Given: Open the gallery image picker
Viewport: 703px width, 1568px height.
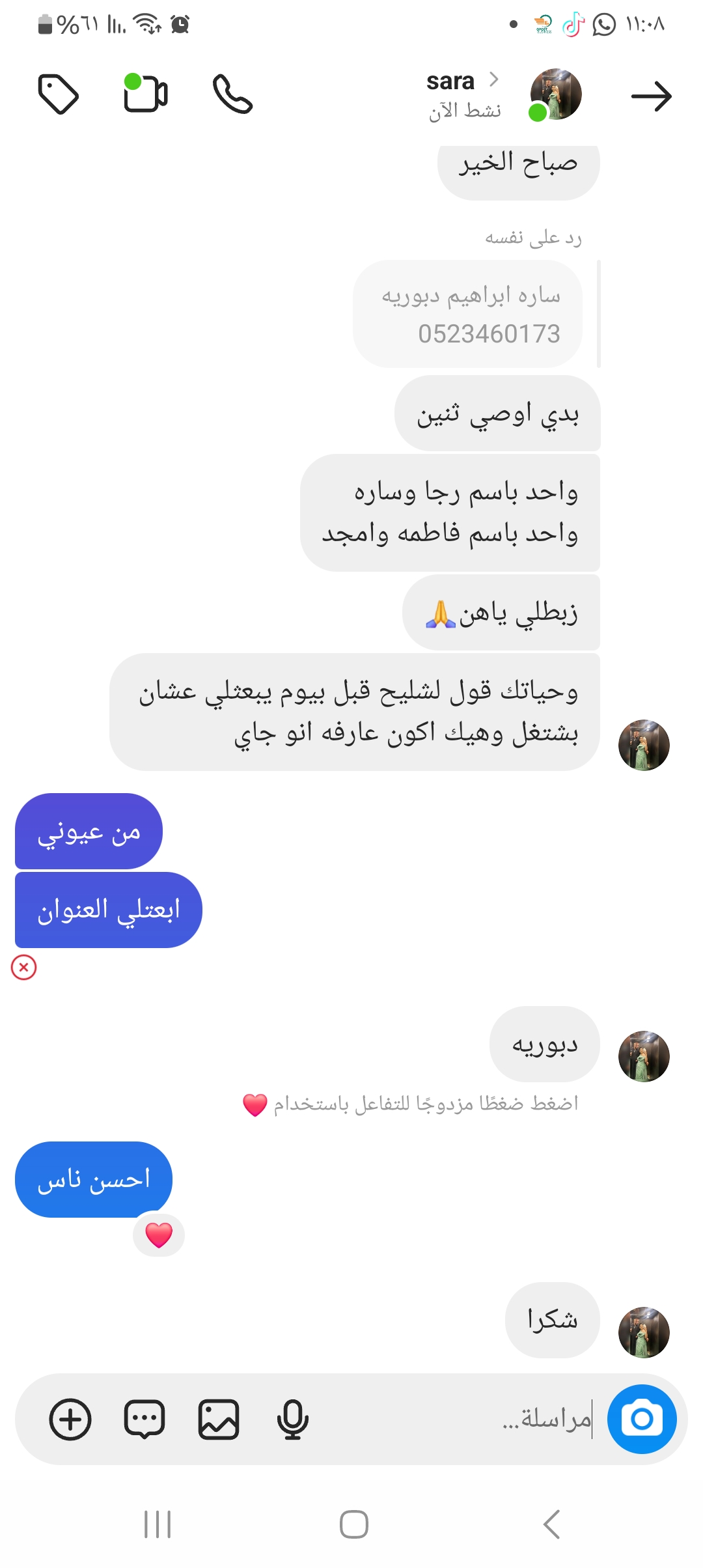Looking at the screenshot, I should pyautogui.click(x=219, y=1418).
